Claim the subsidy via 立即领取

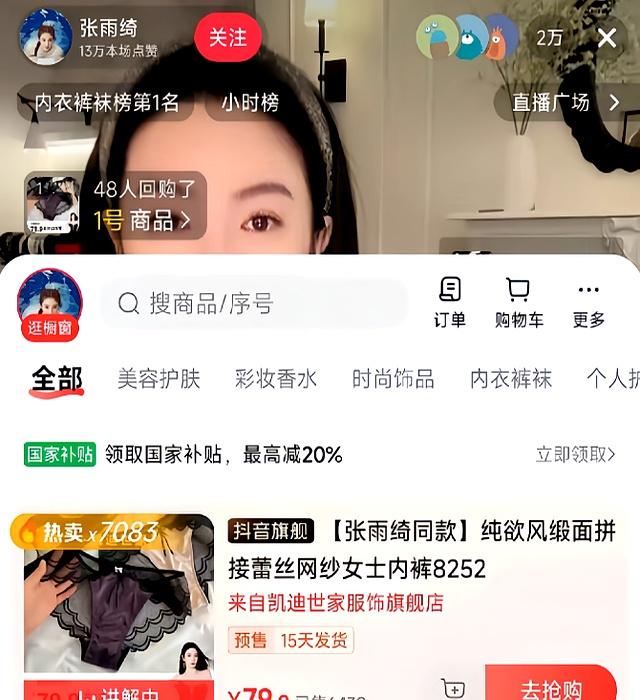[575, 455]
